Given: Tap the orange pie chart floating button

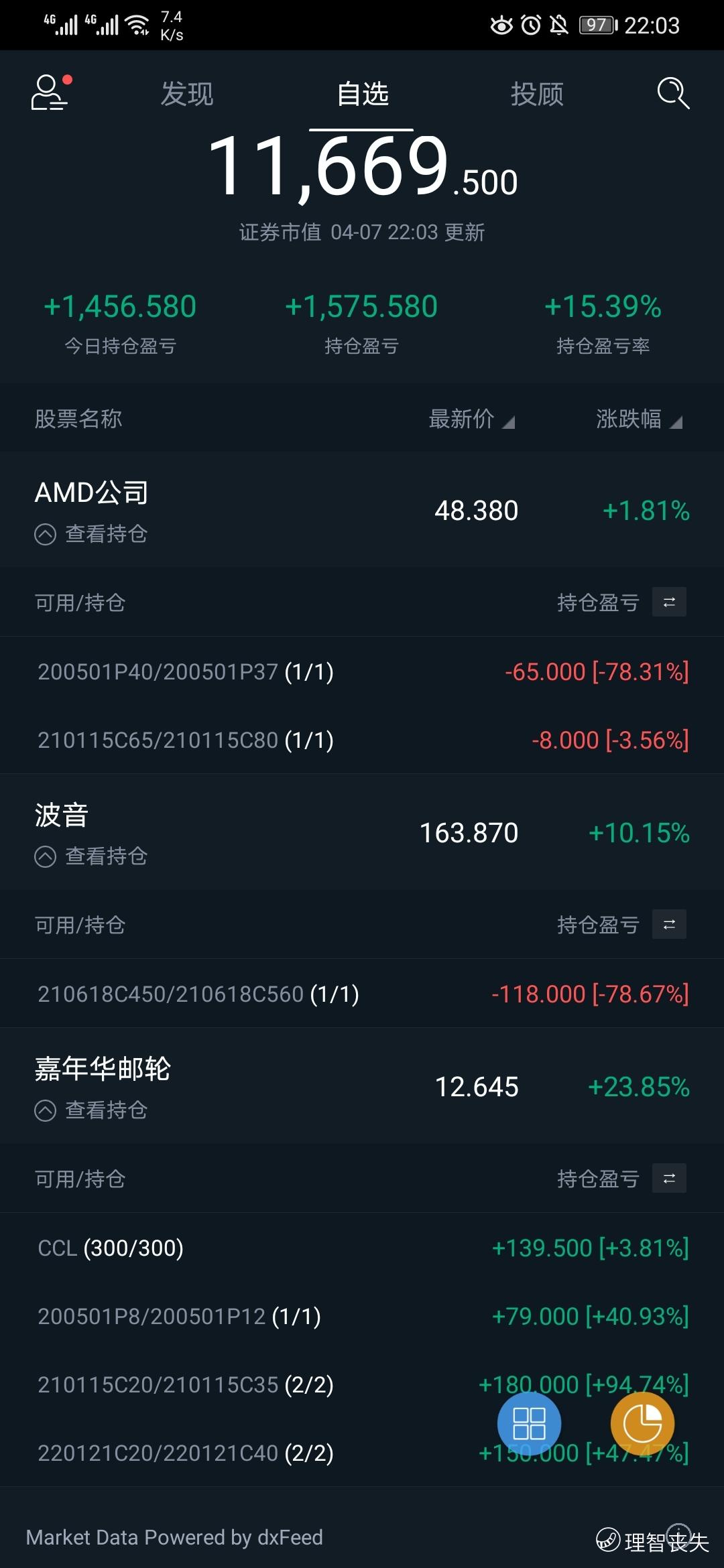Looking at the screenshot, I should [x=642, y=1423].
